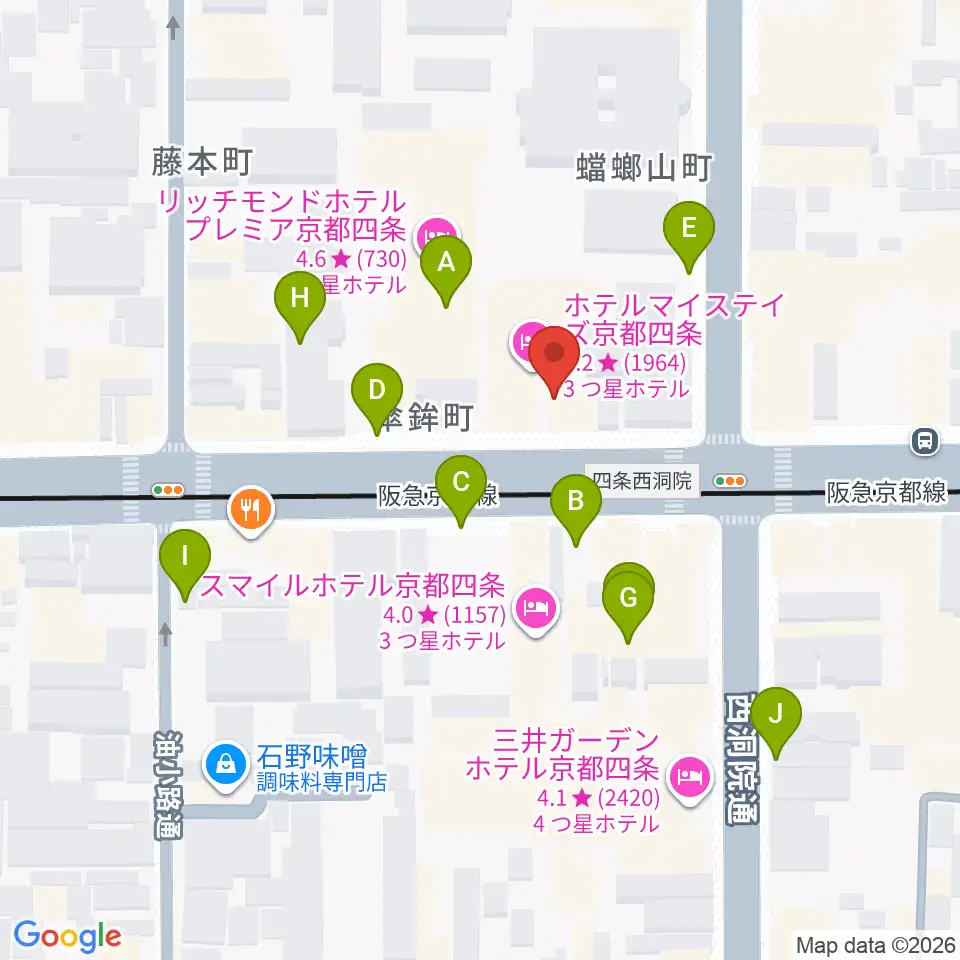Open Smile Hotel Kyoto Shijo pin
The height and width of the screenshot is (960, 960).
point(536,610)
